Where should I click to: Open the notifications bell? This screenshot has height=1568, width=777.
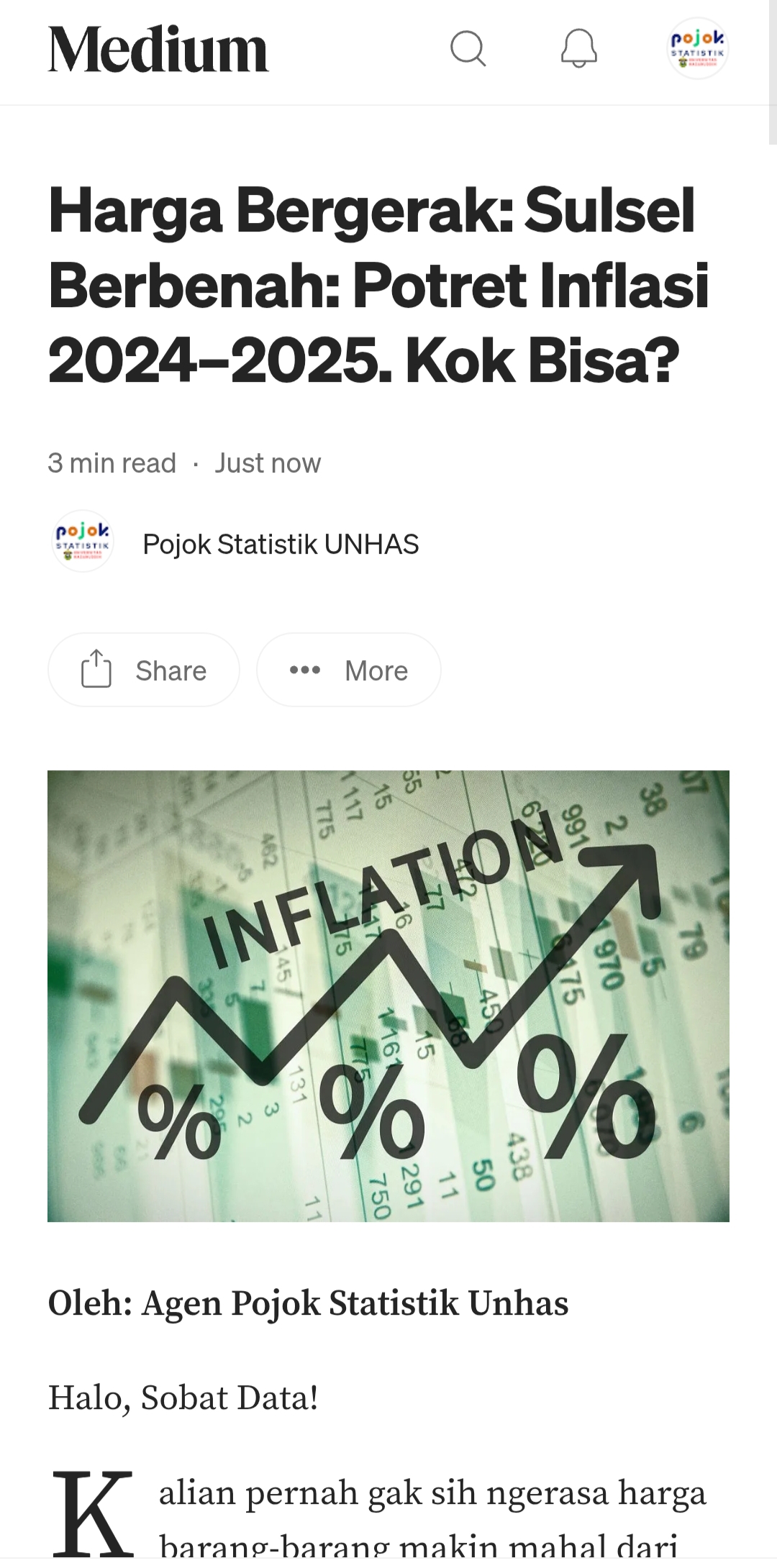click(x=579, y=49)
